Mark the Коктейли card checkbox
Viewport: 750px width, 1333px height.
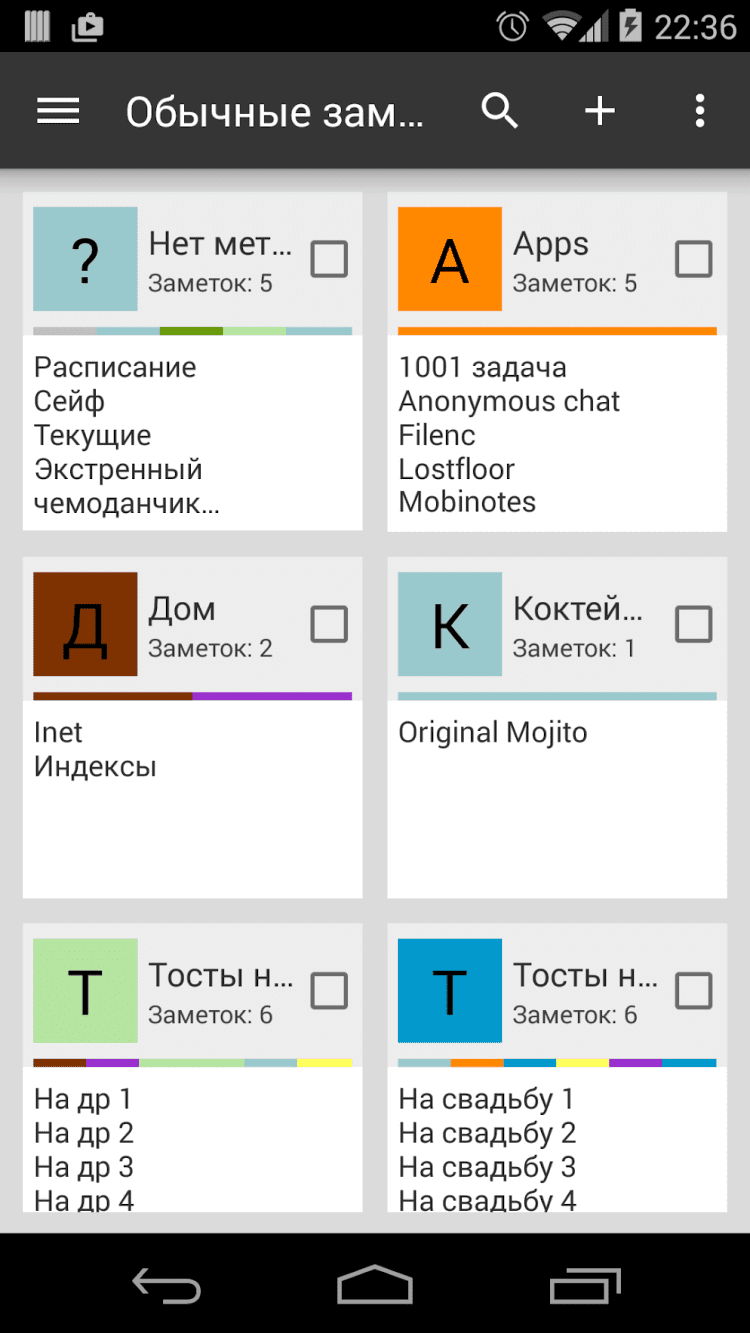(693, 624)
